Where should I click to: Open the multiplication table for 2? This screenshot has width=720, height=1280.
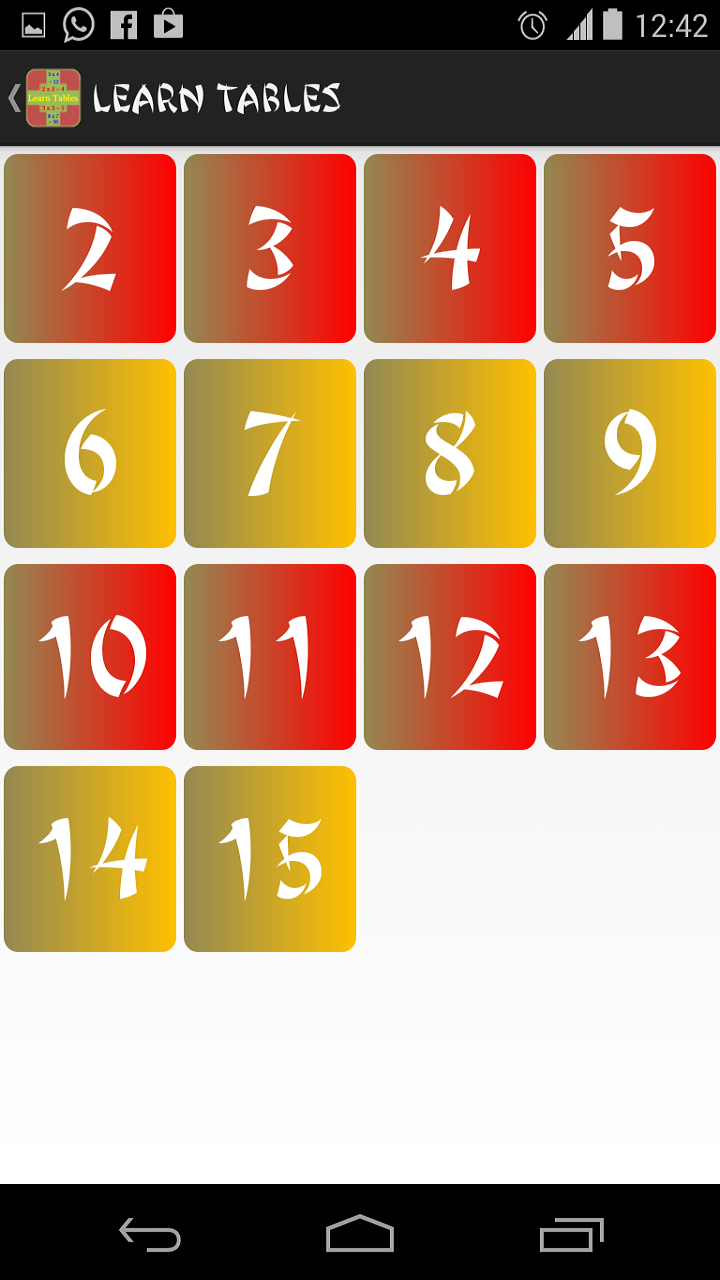pyautogui.click(x=90, y=247)
